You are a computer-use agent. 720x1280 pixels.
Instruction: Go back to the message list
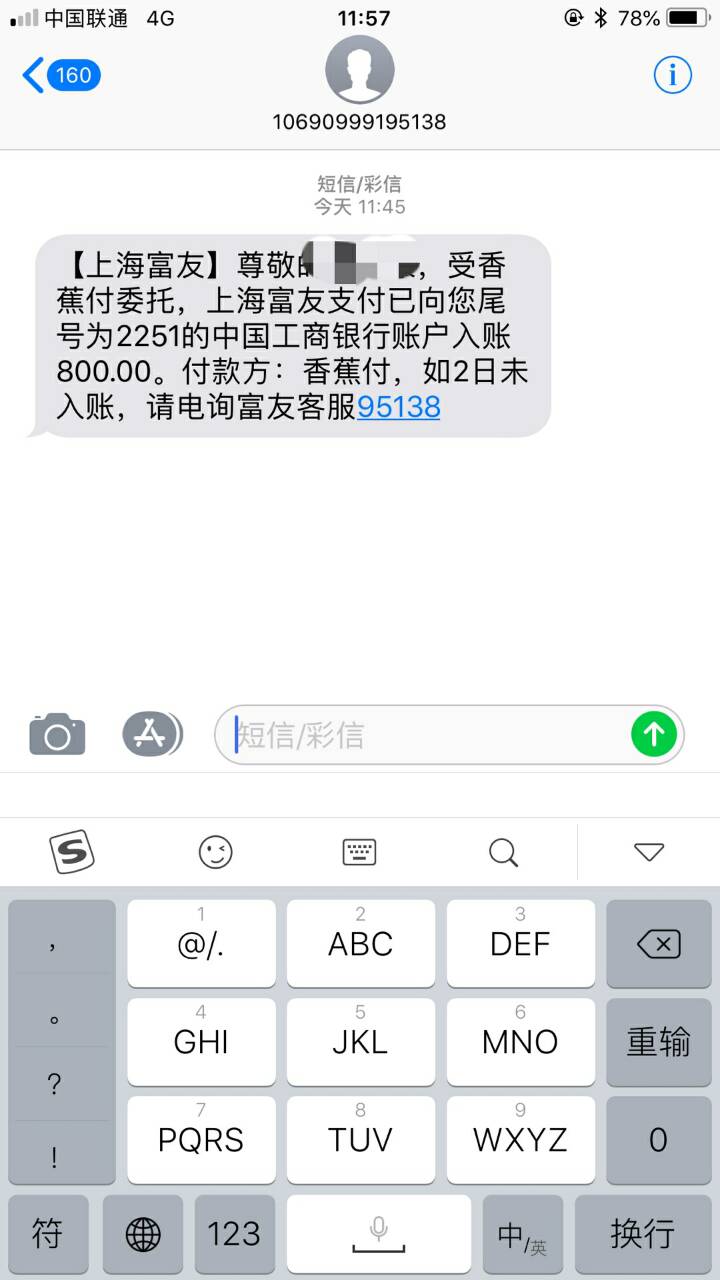[61, 75]
